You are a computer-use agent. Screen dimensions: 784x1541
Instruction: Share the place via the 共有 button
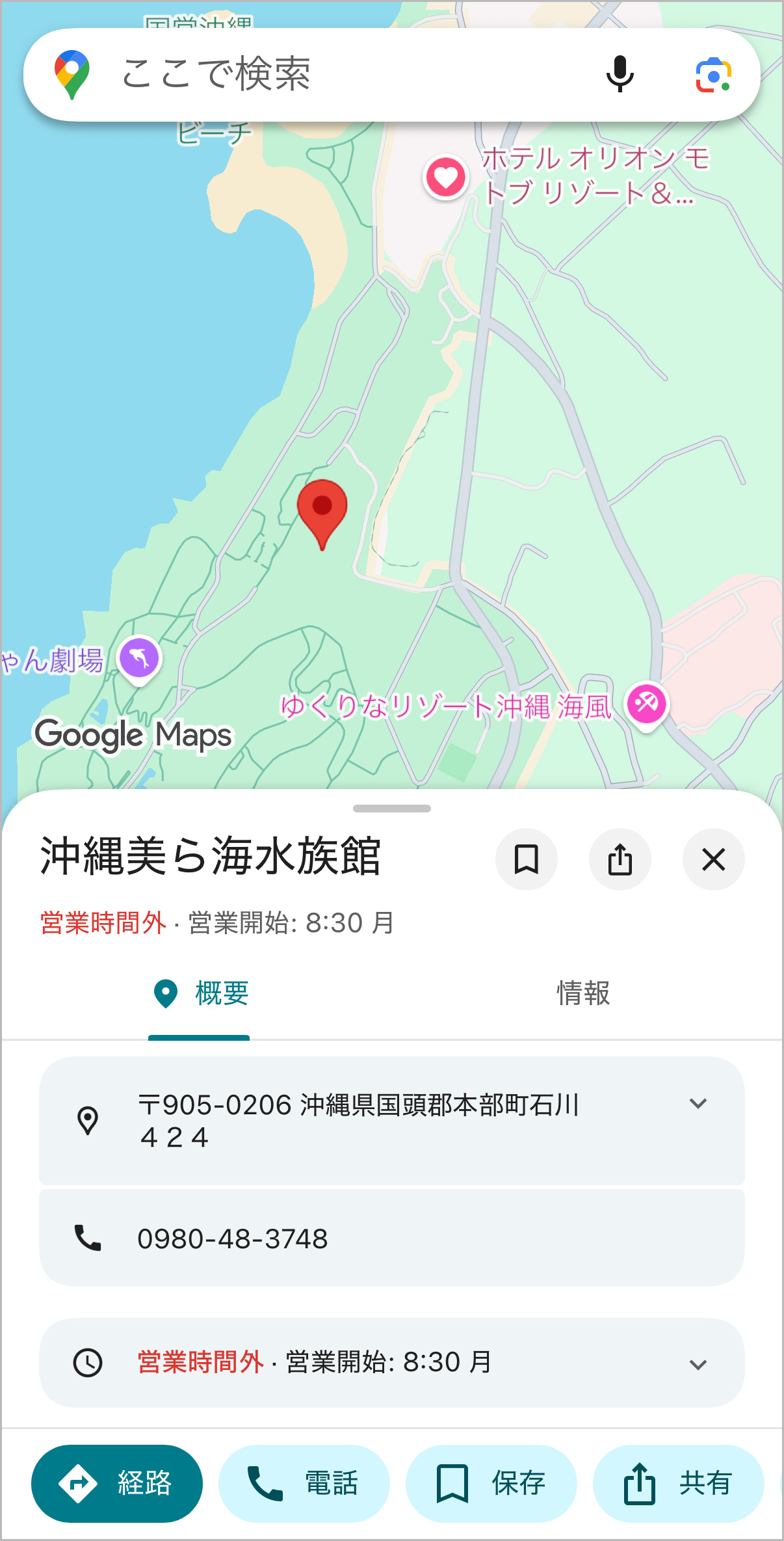(x=678, y=1484)
